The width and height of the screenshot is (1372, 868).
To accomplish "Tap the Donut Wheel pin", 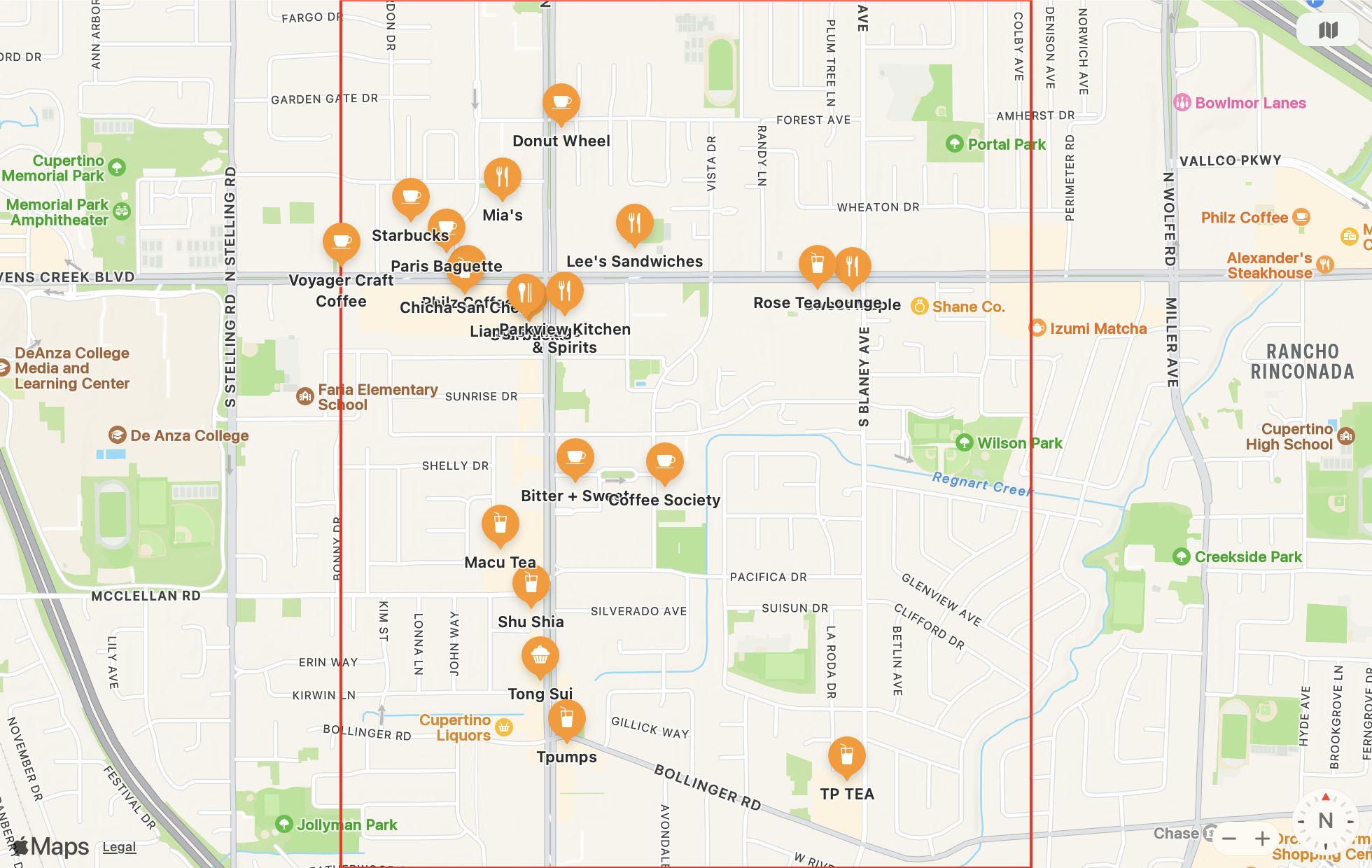I will coord(561,103).
